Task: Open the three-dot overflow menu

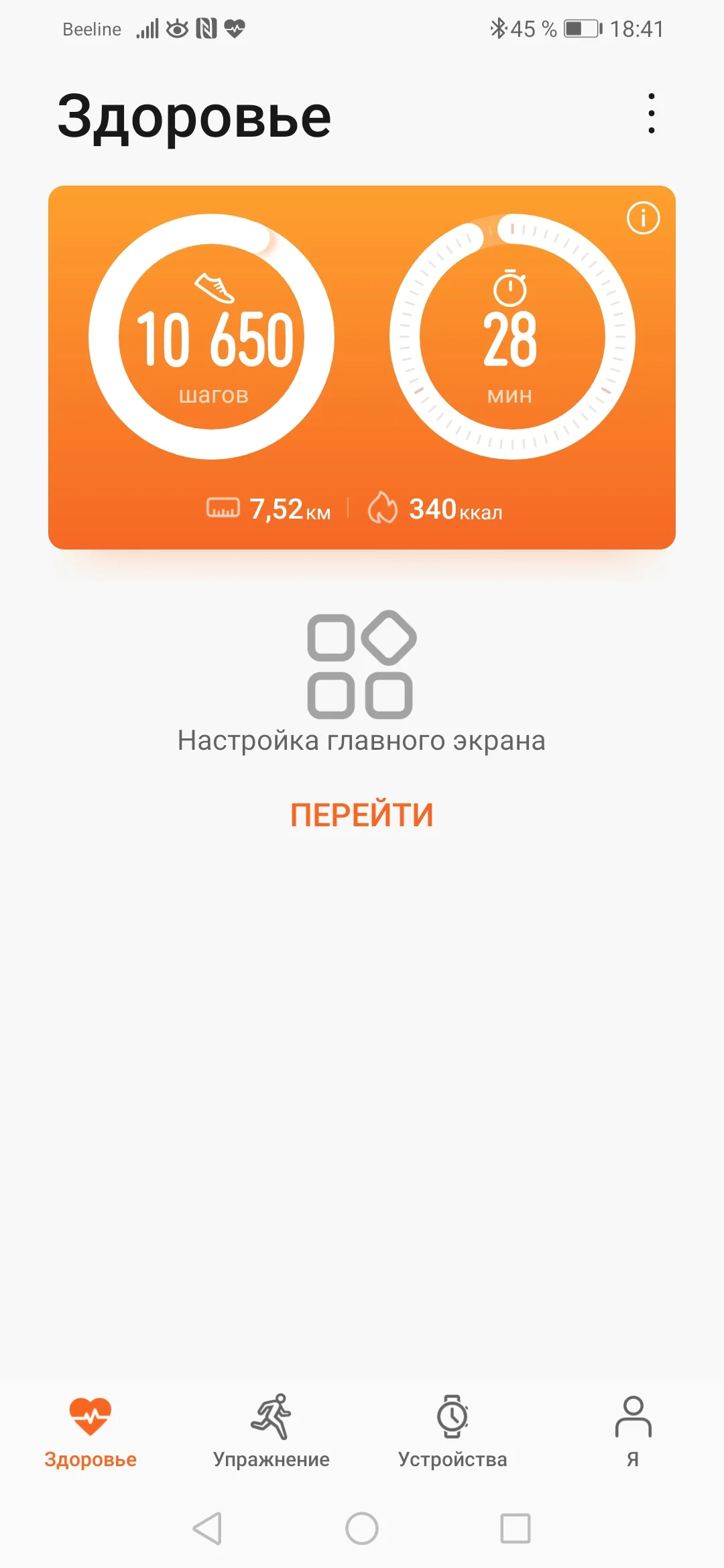Action: click(x=651, y=113)
